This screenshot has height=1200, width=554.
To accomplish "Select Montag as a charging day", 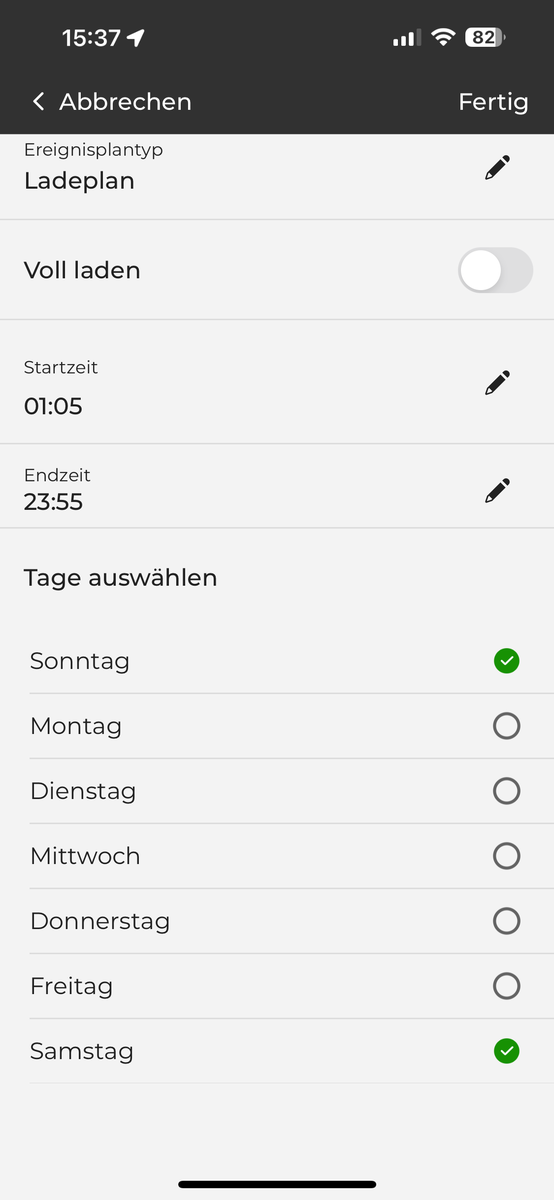I will pos(507,726).
